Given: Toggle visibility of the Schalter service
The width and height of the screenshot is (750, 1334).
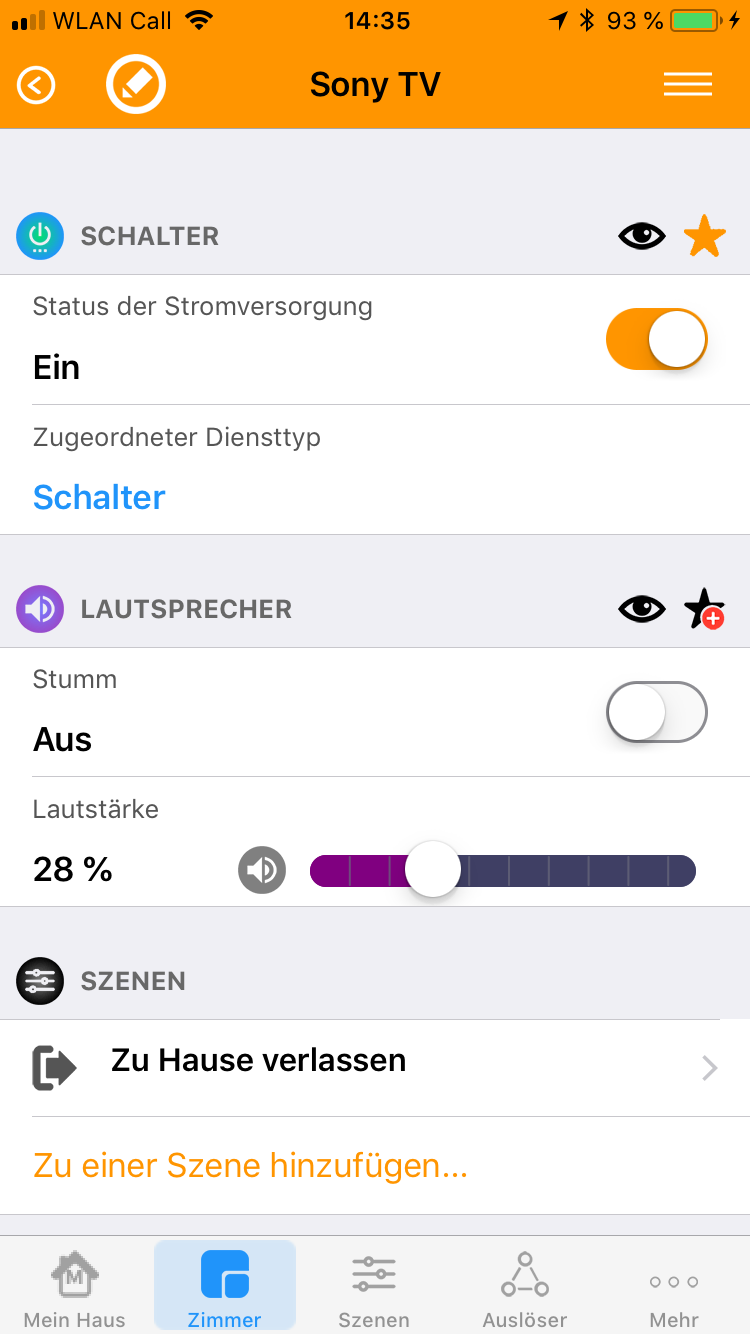Looking at the screenshot, I should click(642, 236).
